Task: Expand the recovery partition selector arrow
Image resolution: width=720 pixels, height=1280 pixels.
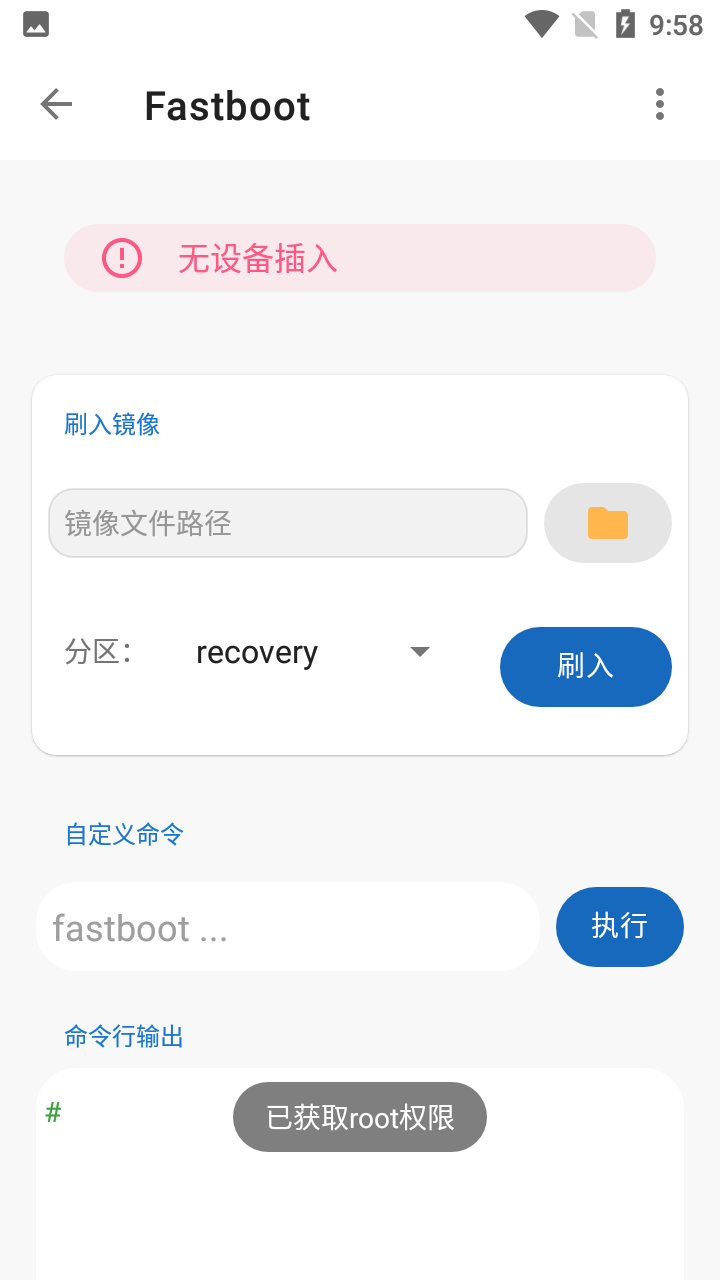Action: click(420, 651)
